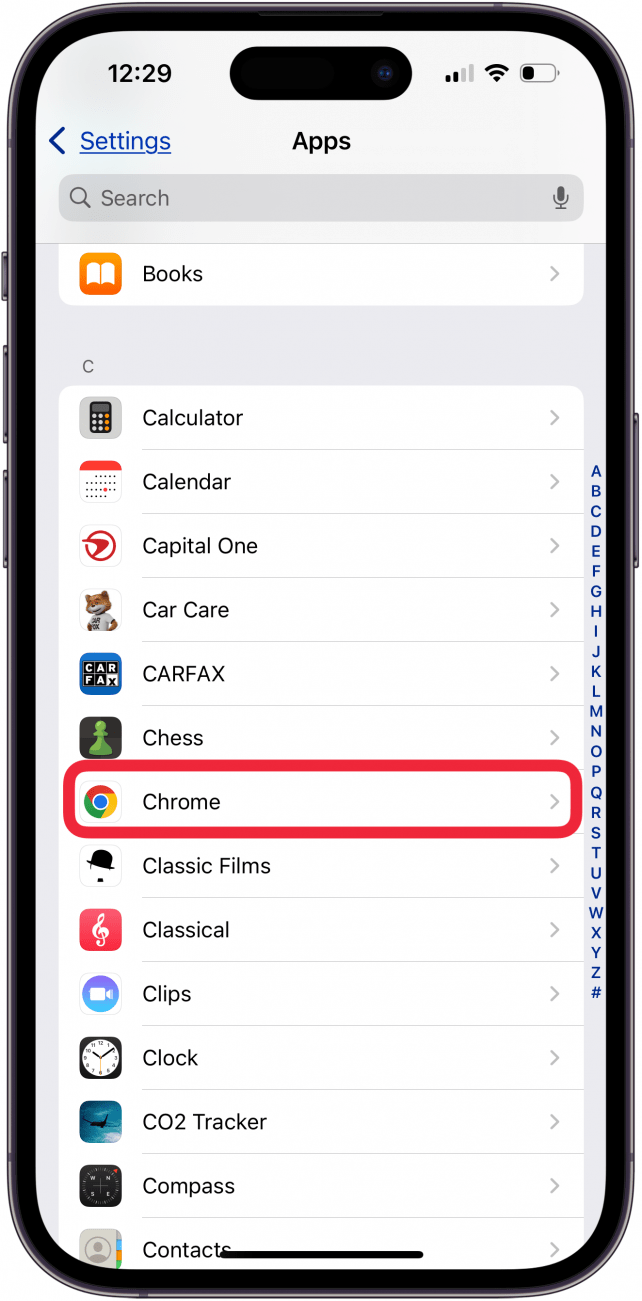
Task: Open Classic Films settings
Action: (320, 866)
